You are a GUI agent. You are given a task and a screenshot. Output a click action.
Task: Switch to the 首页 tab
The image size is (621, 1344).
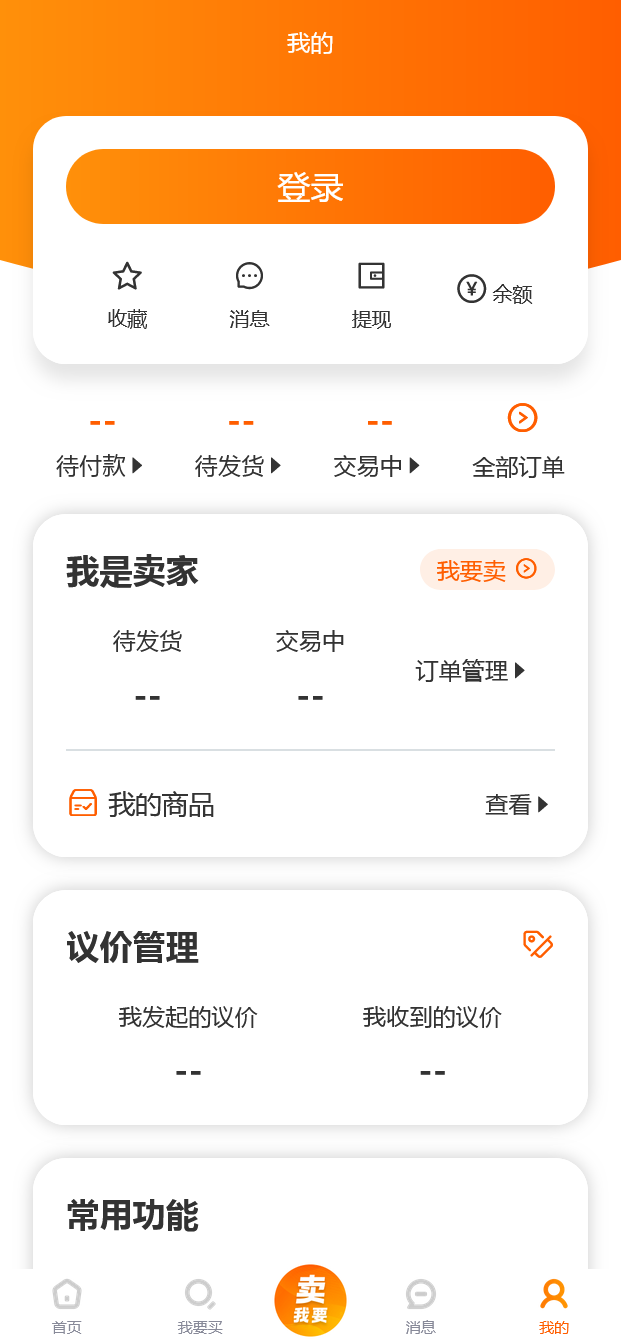[x=67, y=1305]
